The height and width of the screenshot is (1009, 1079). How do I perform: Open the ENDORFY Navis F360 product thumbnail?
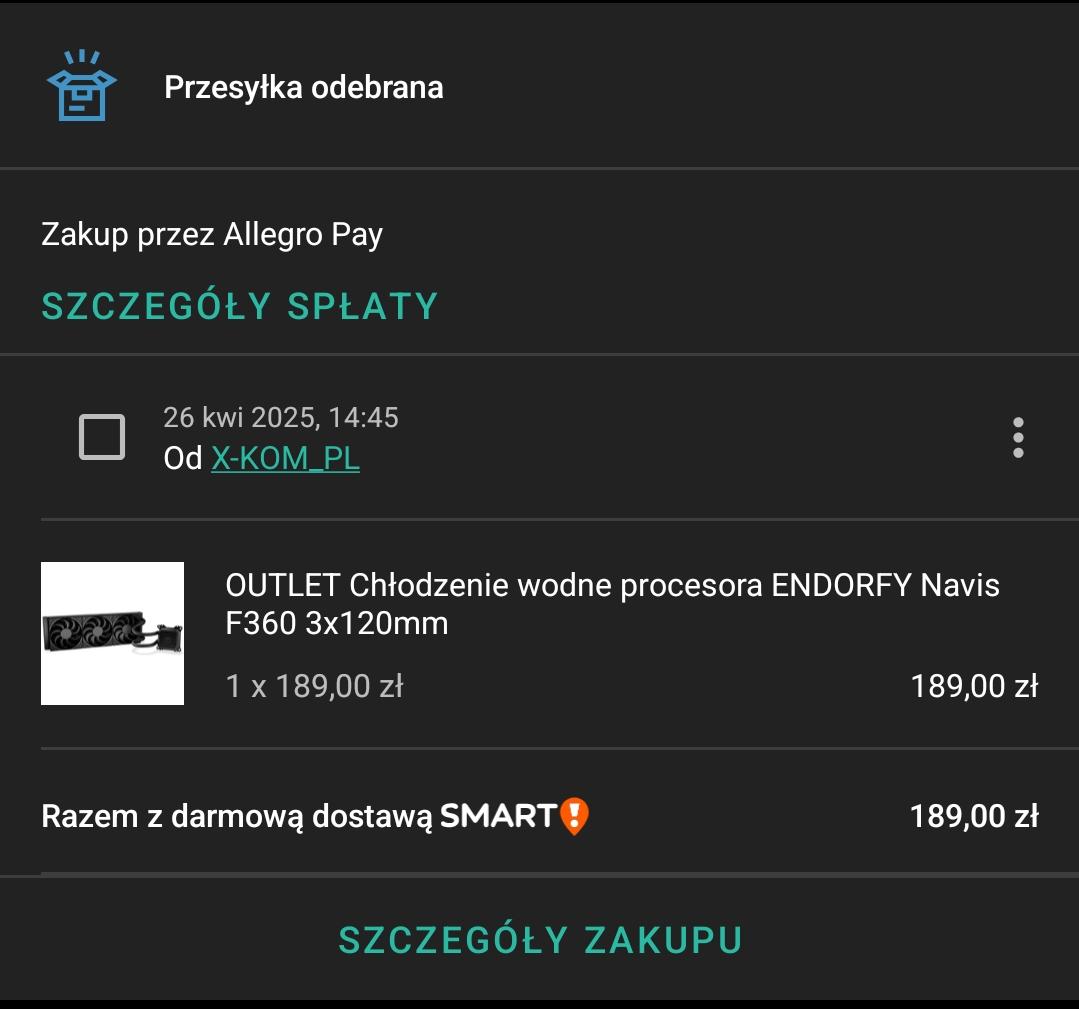pos(112,633)
